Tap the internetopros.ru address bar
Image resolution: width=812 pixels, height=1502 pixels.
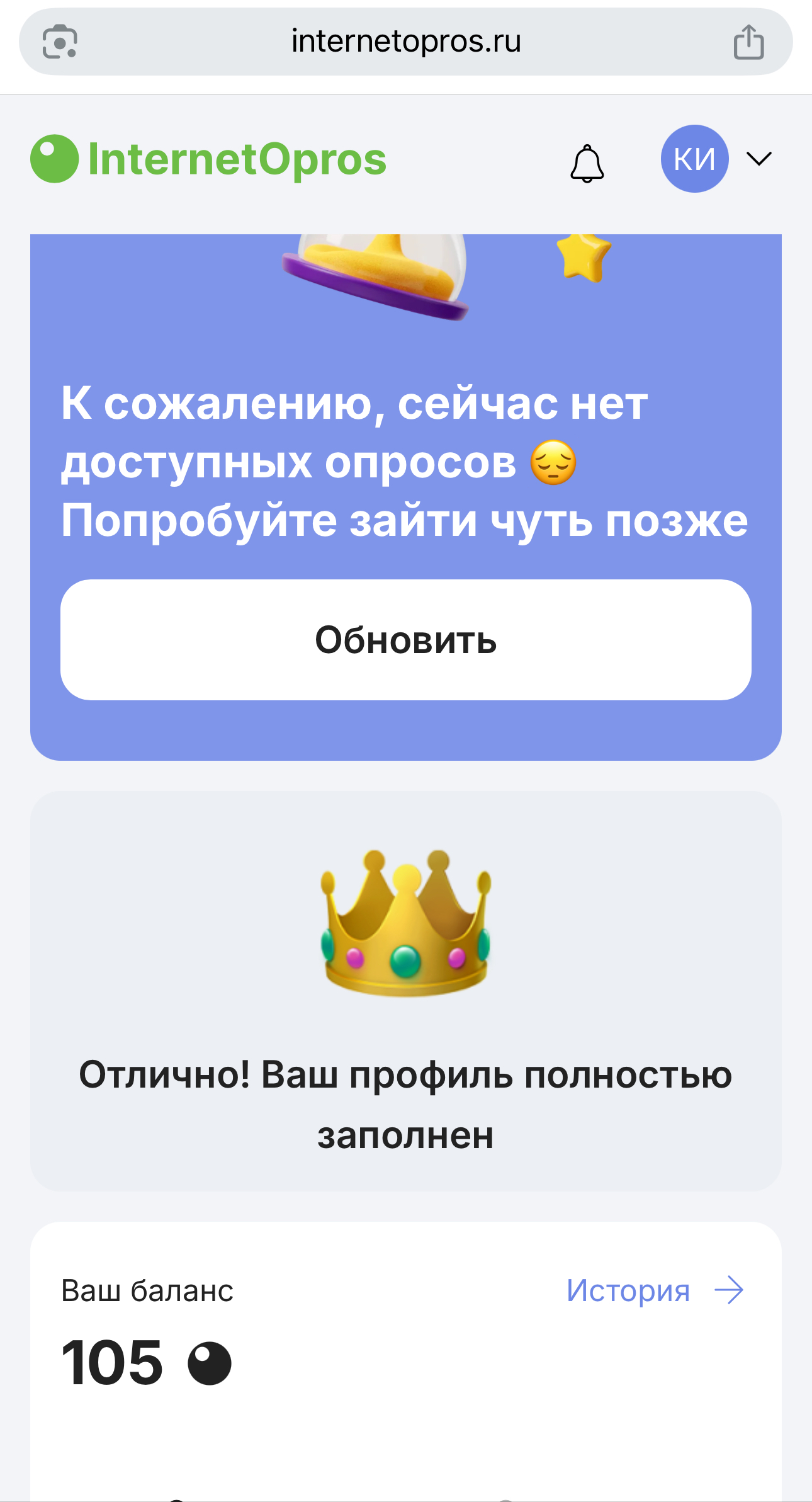click(x=406, y=42)
